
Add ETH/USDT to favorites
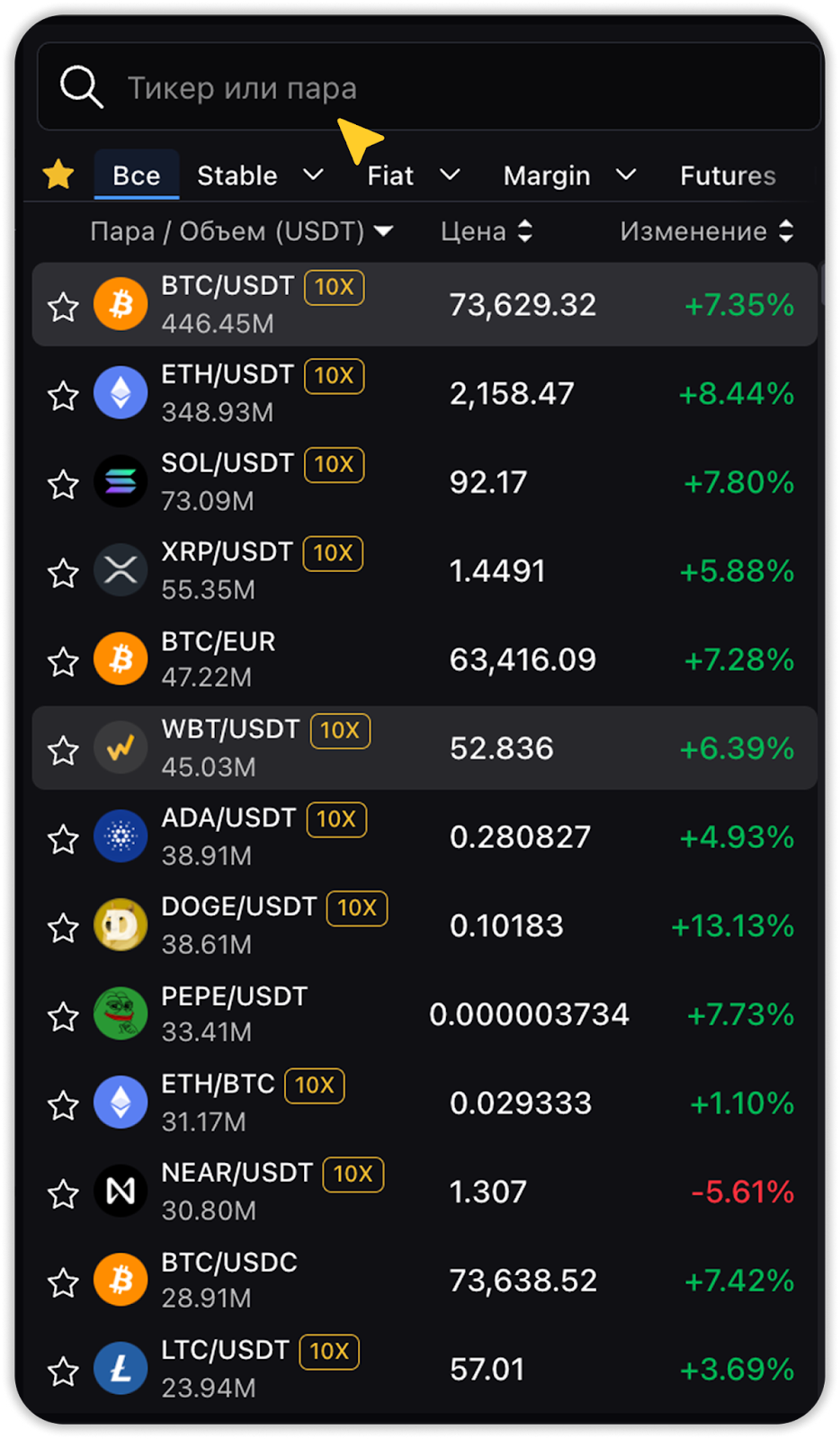(x=63, y=395)
